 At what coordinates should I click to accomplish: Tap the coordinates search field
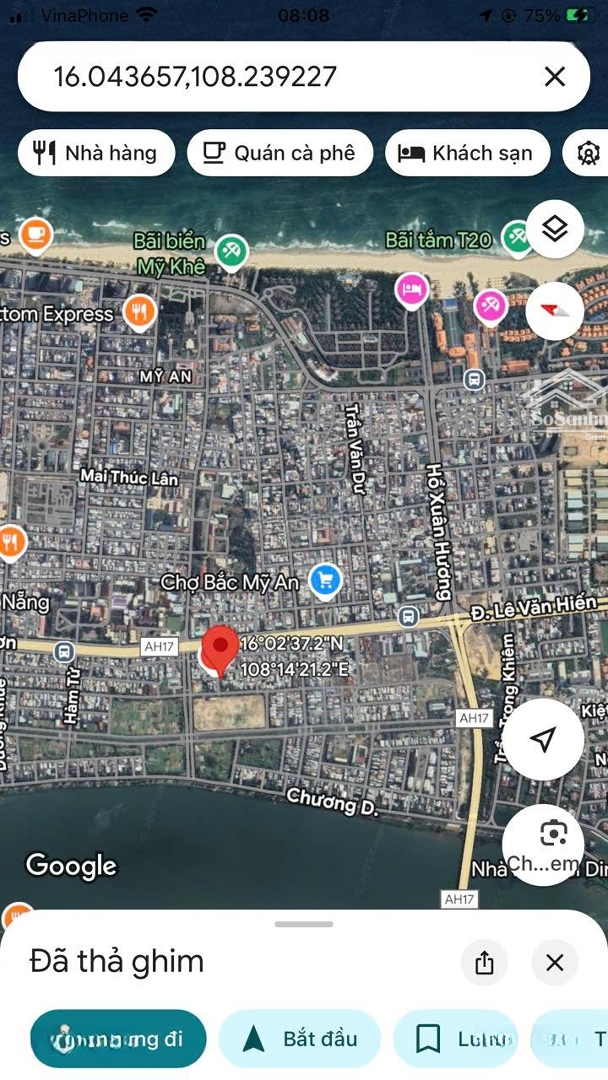pyautogui.click(x=280, y=76)
